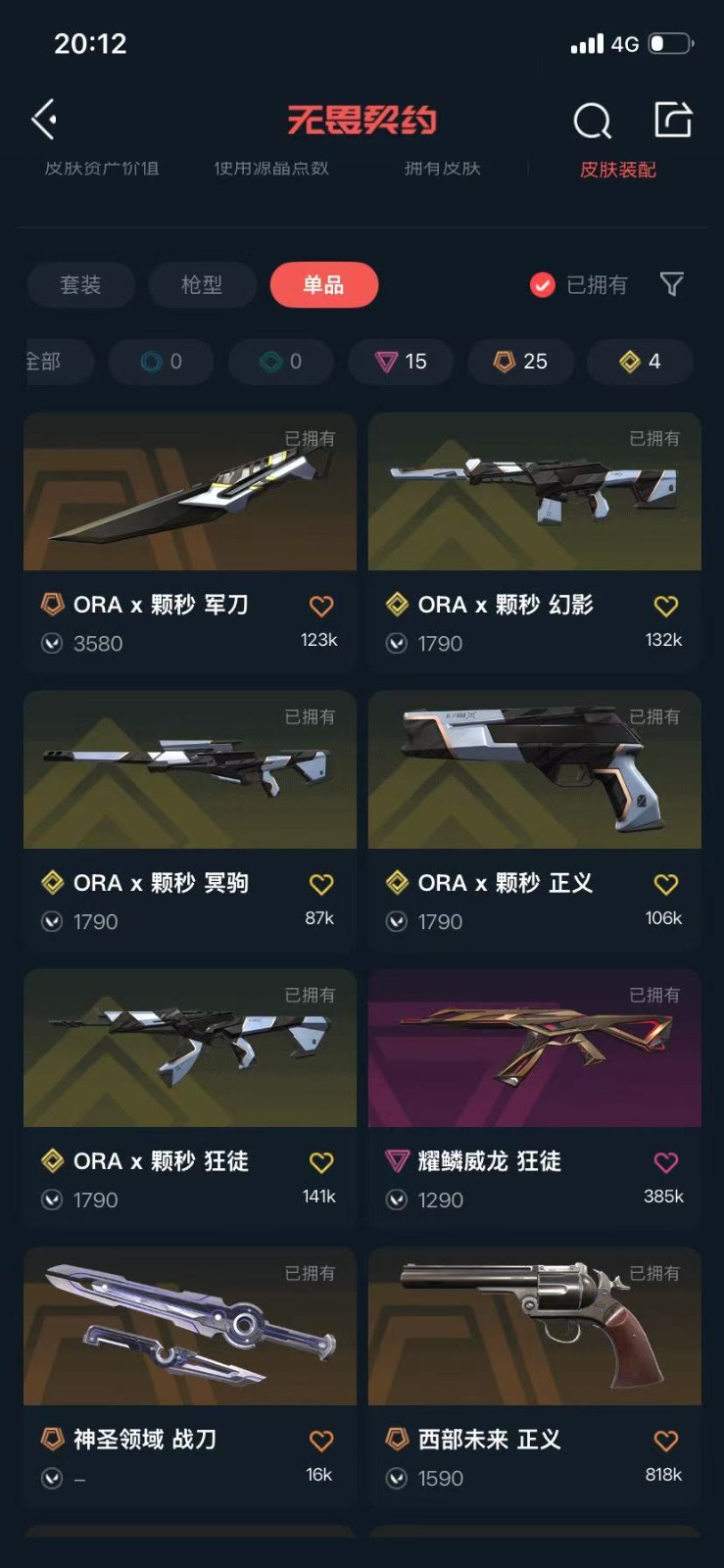Open the filter funnel icon
The width and height of the screenshot is (724, 1568).
[x=672, y=284]
